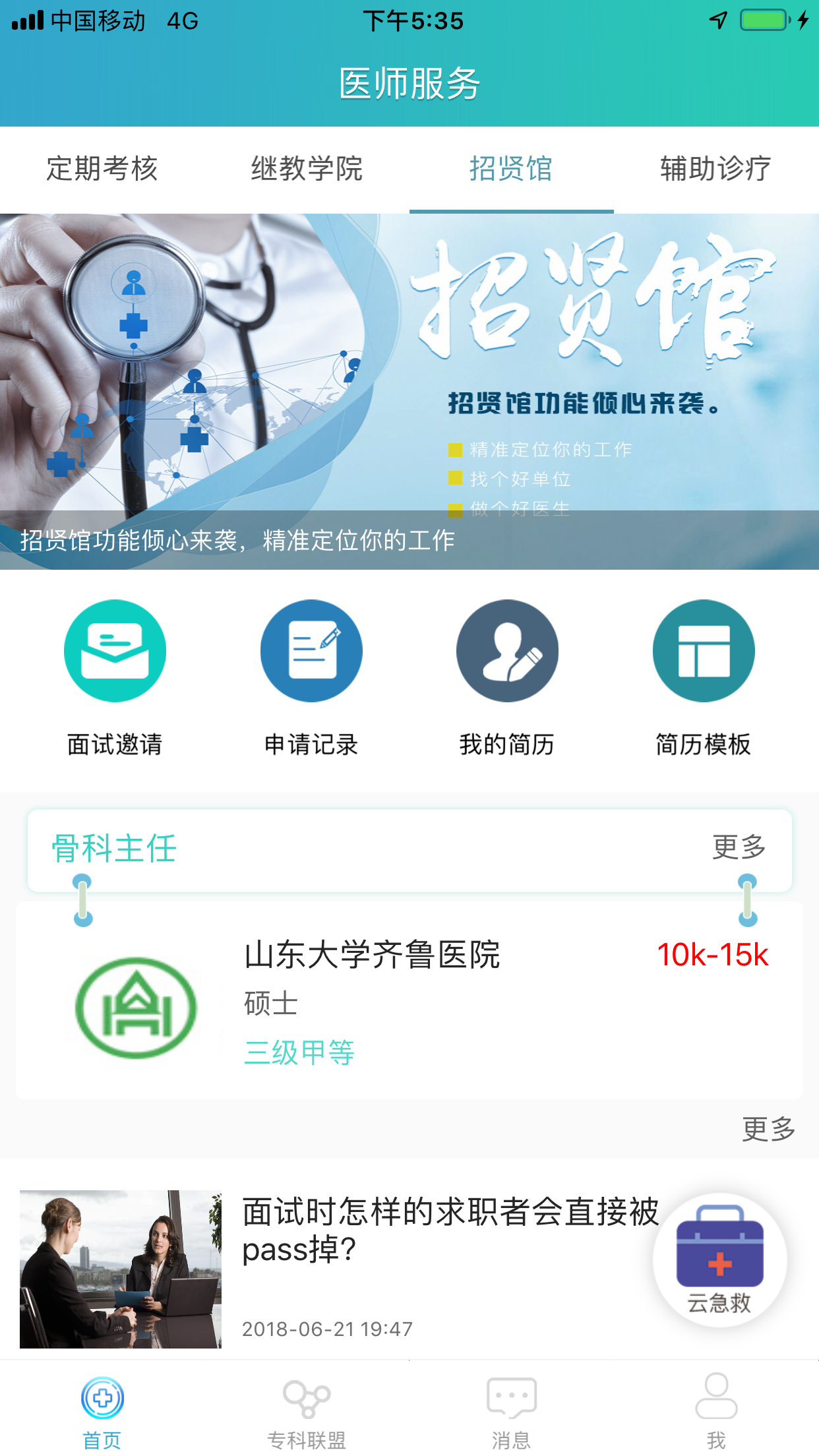Open the 辅助诊疗 tab
The height and width of the screenshot is (1456, 819).
point(716,169)
